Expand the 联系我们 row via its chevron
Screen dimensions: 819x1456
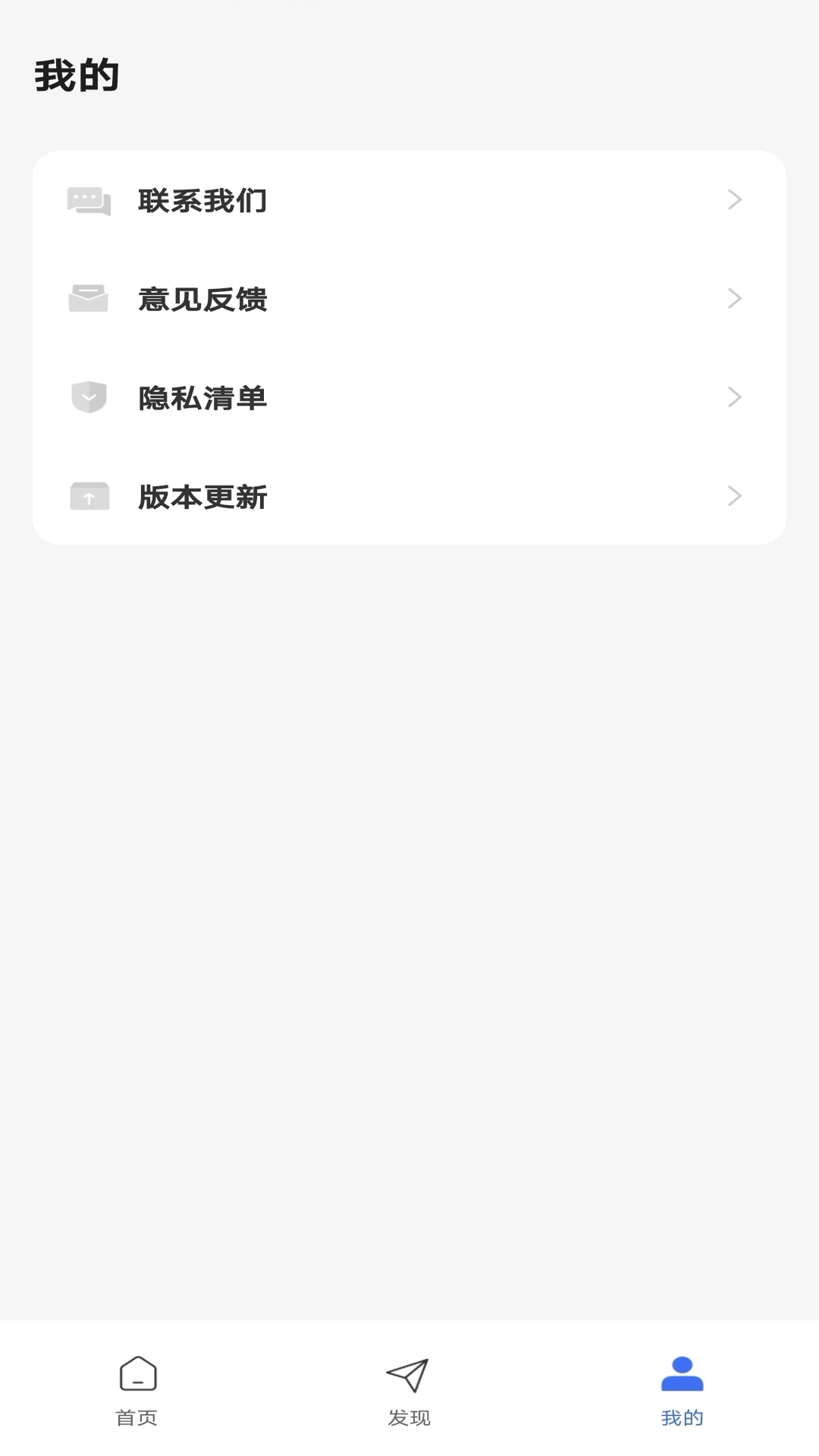click(733, 199)
